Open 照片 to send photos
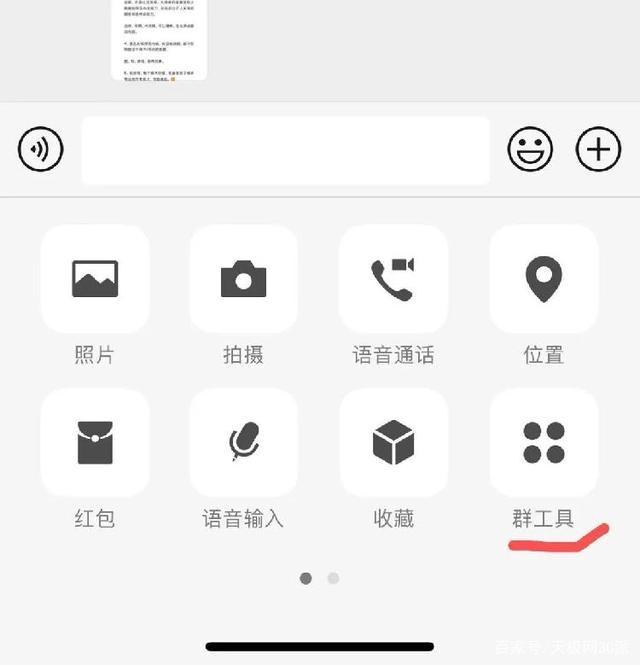The width and height of the screenshot is (640, 665). 95,279
